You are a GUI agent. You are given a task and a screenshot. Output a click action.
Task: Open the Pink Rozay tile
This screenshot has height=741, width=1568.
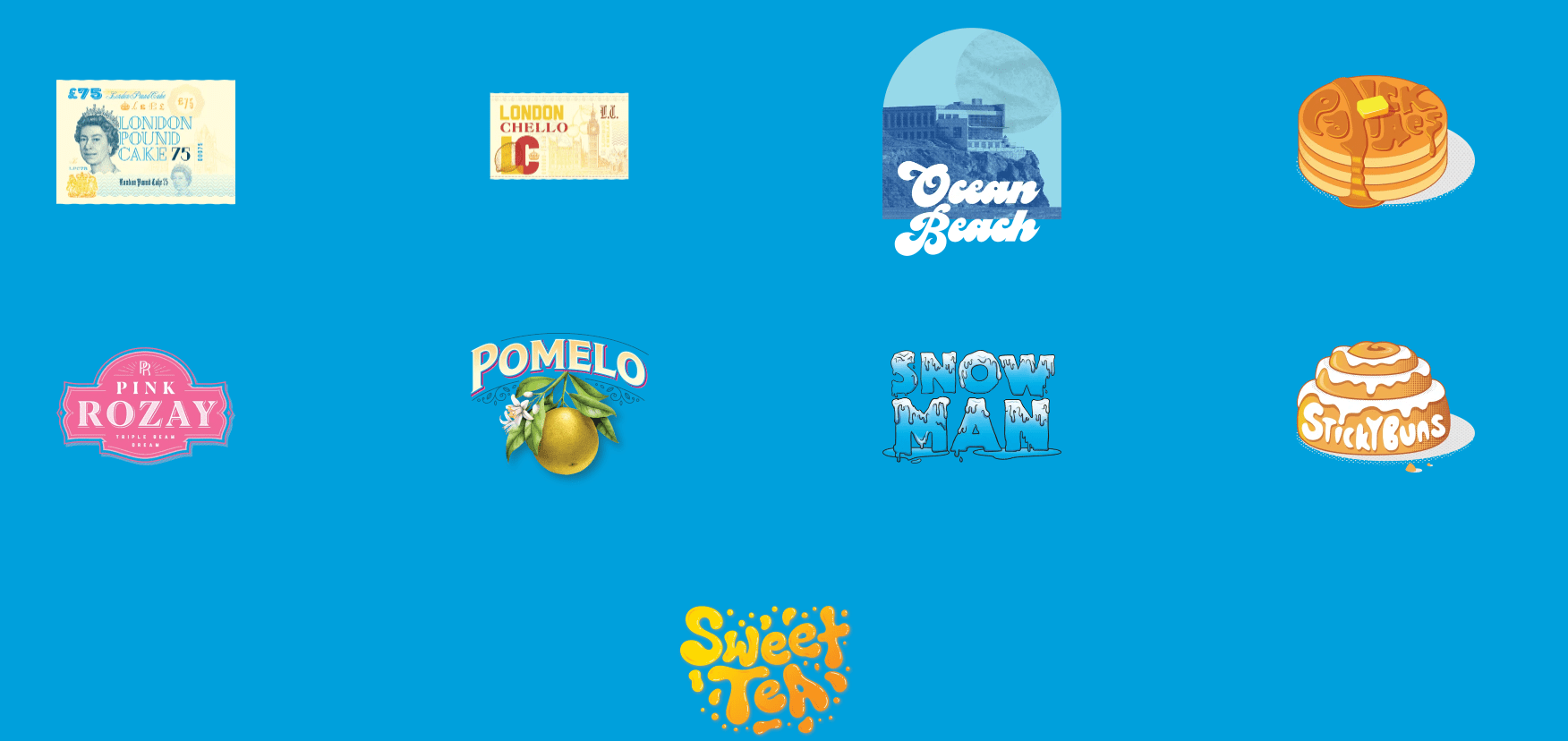coord(146,406)
